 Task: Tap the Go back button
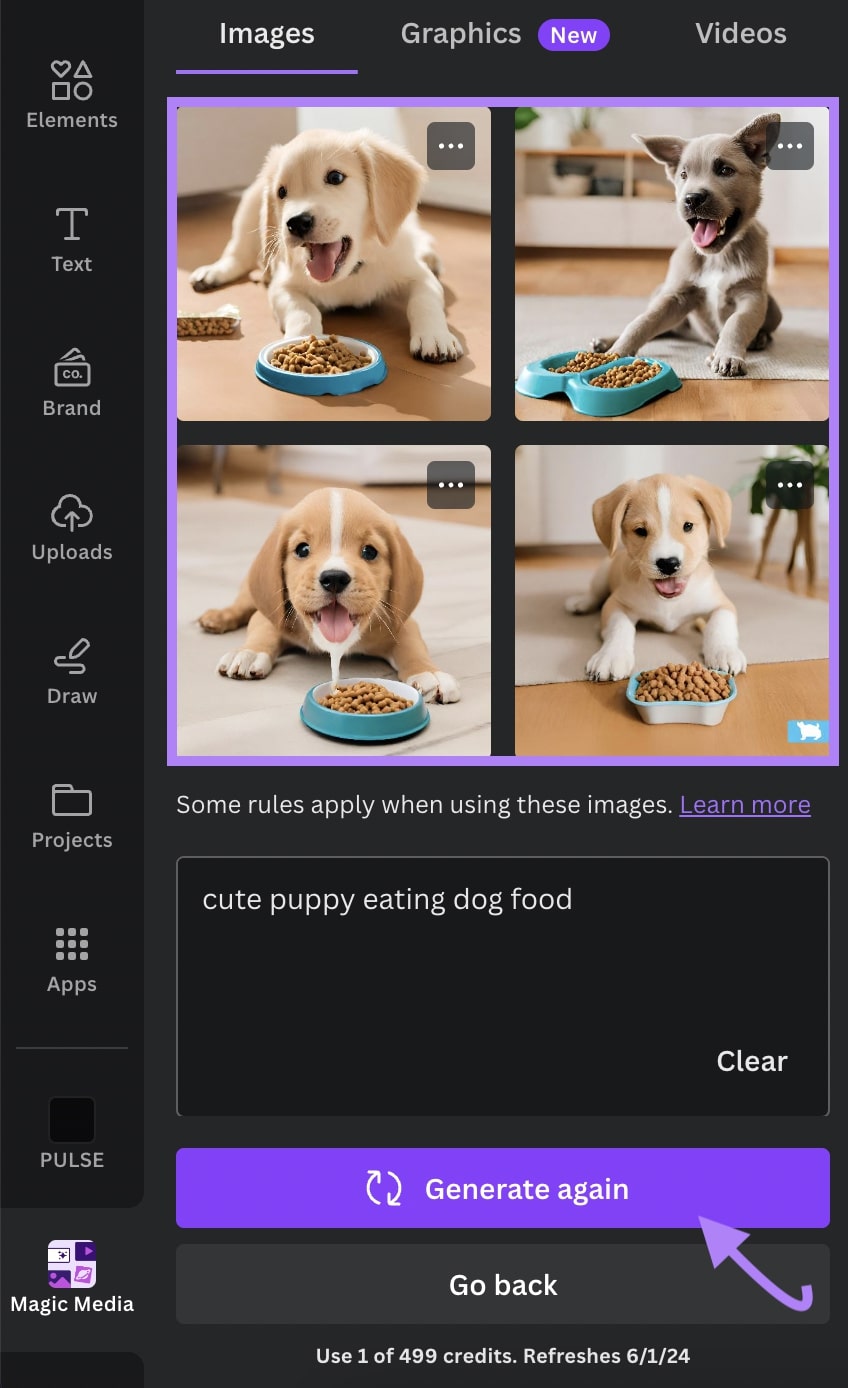click(x=503, y=1285)
